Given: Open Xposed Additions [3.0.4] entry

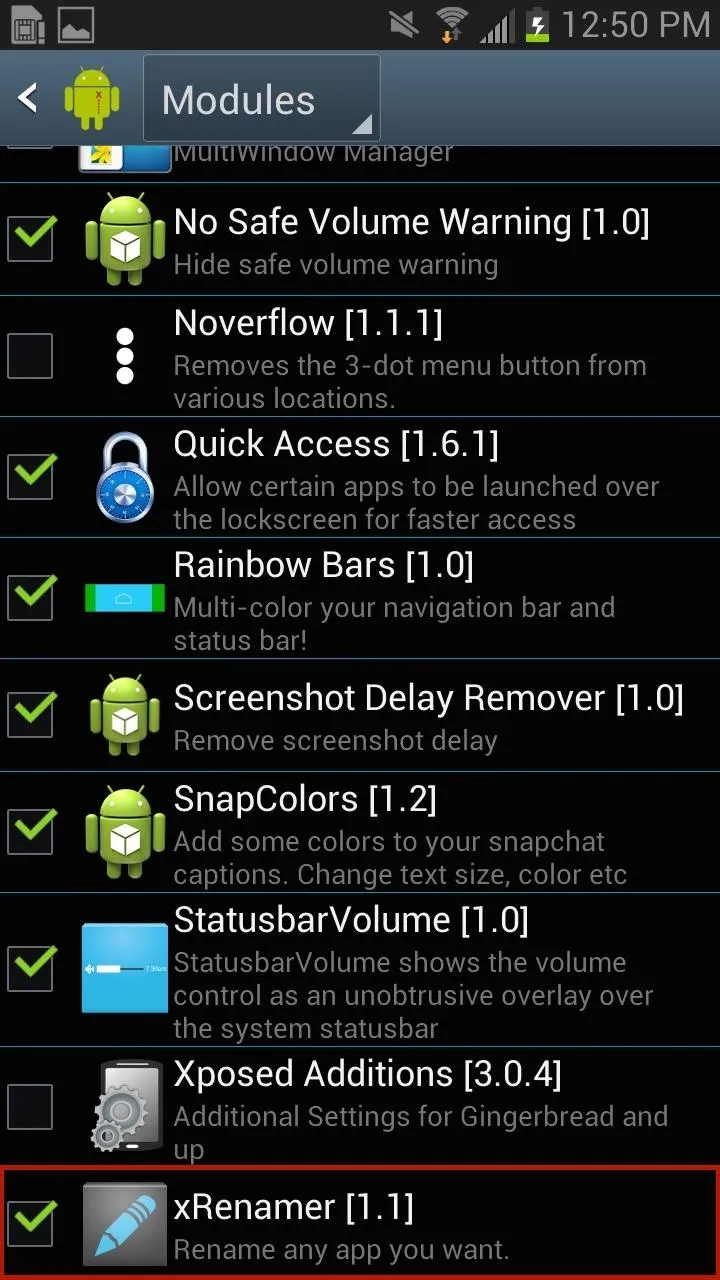Looking at the screenshot, I should [x=360, y=1106].
